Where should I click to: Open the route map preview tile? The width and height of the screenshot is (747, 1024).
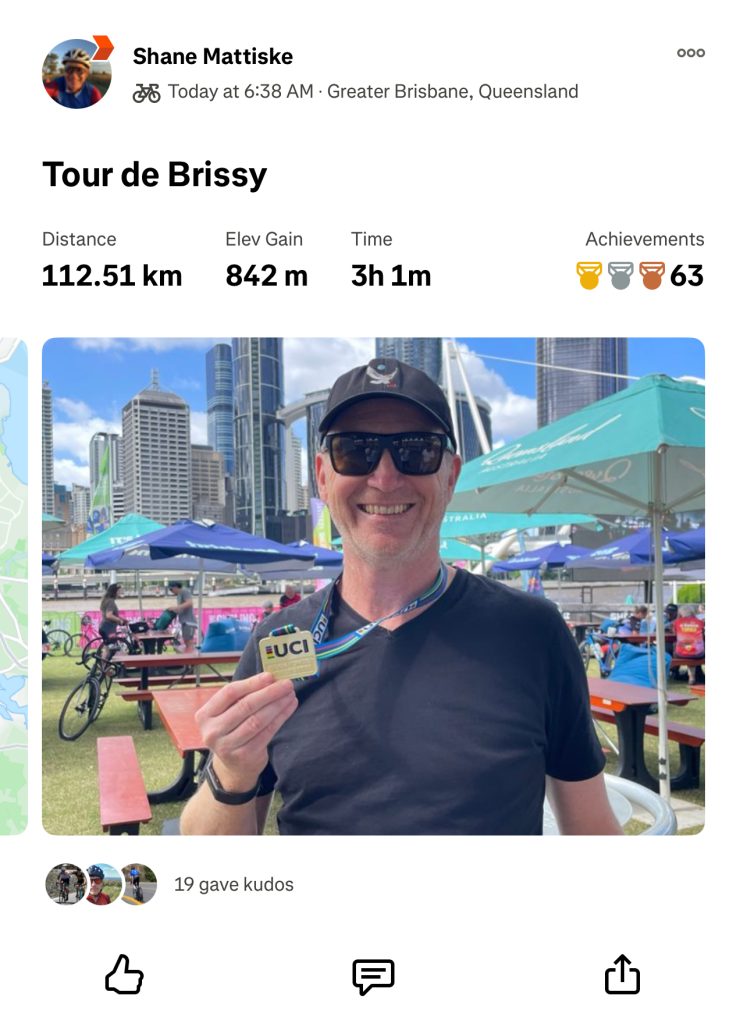(14, 585)
